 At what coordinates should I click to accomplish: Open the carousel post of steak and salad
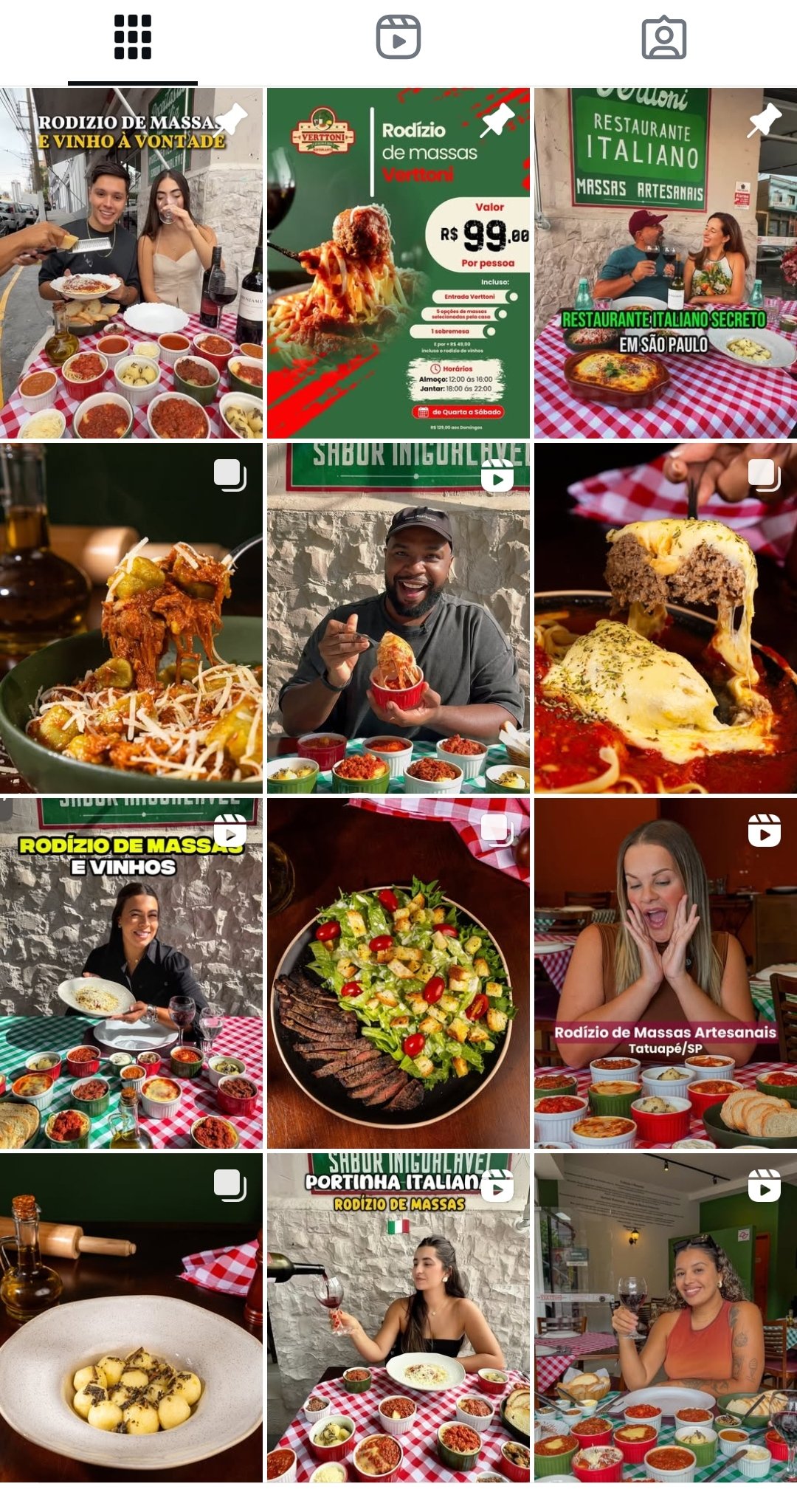coord(398,973)
